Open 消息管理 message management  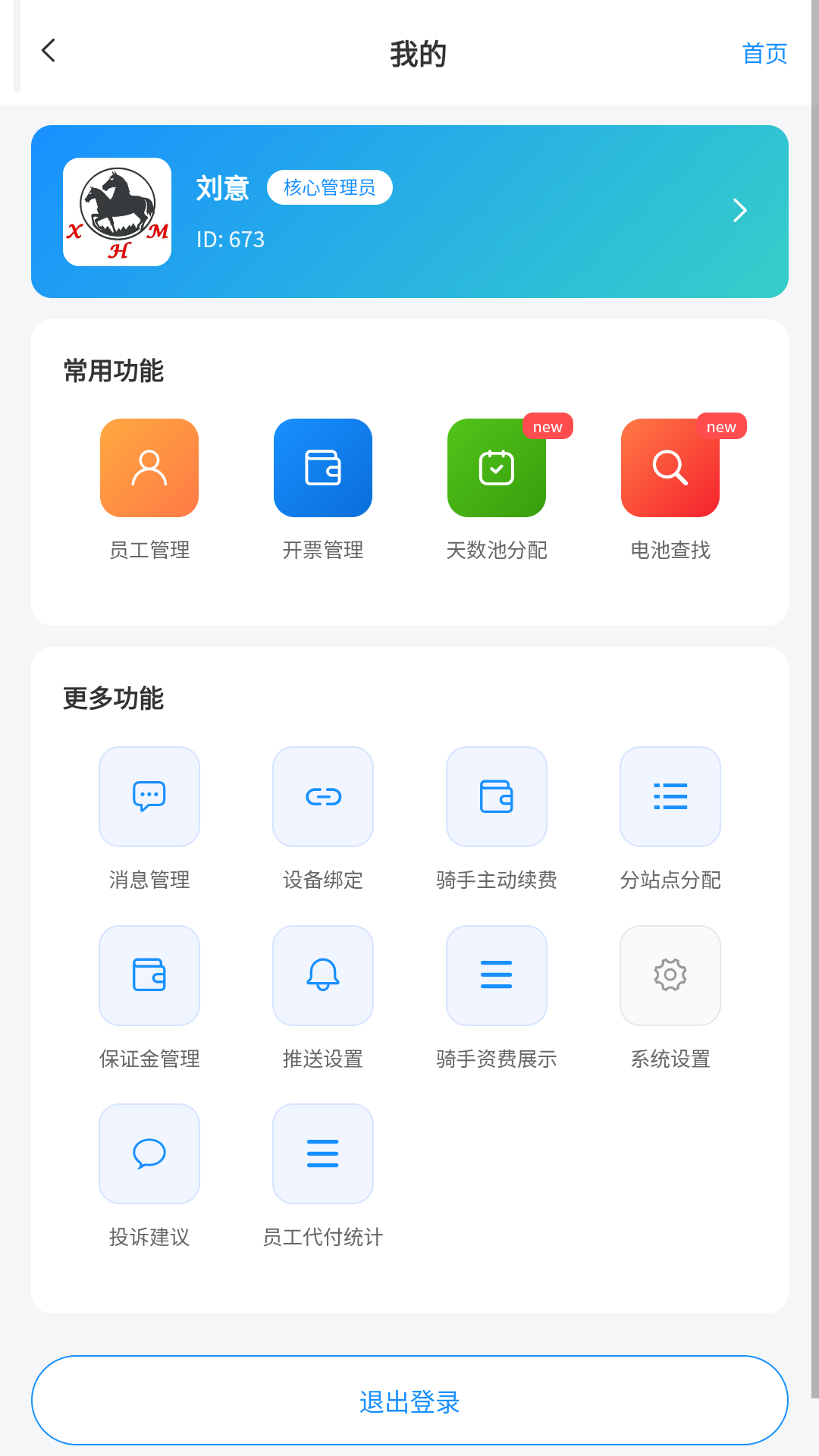(149, 797)
